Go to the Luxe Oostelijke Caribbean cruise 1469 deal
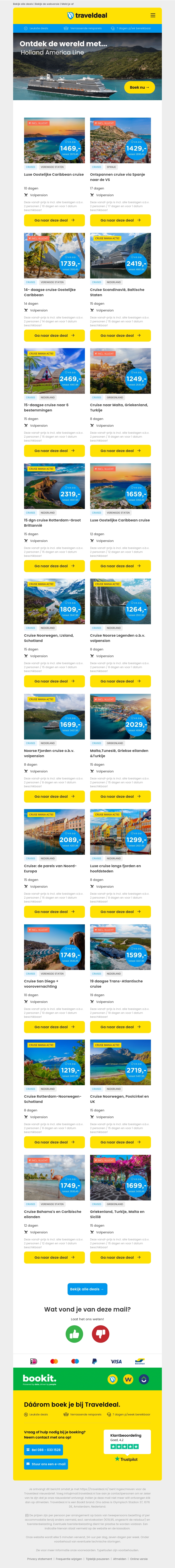The image size is (175, 1568). tap(54, 220)
